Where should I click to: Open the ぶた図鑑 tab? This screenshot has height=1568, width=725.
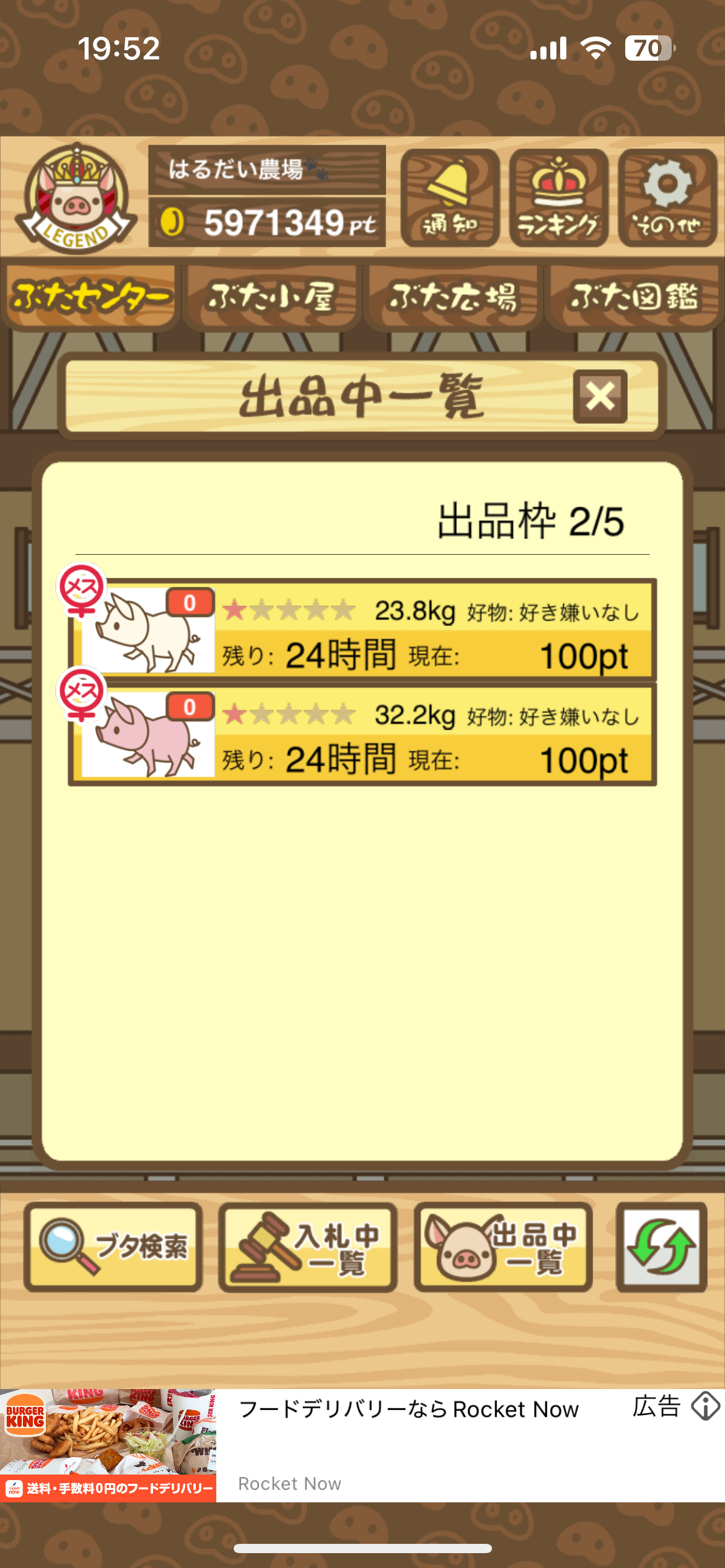pos(634,297)
